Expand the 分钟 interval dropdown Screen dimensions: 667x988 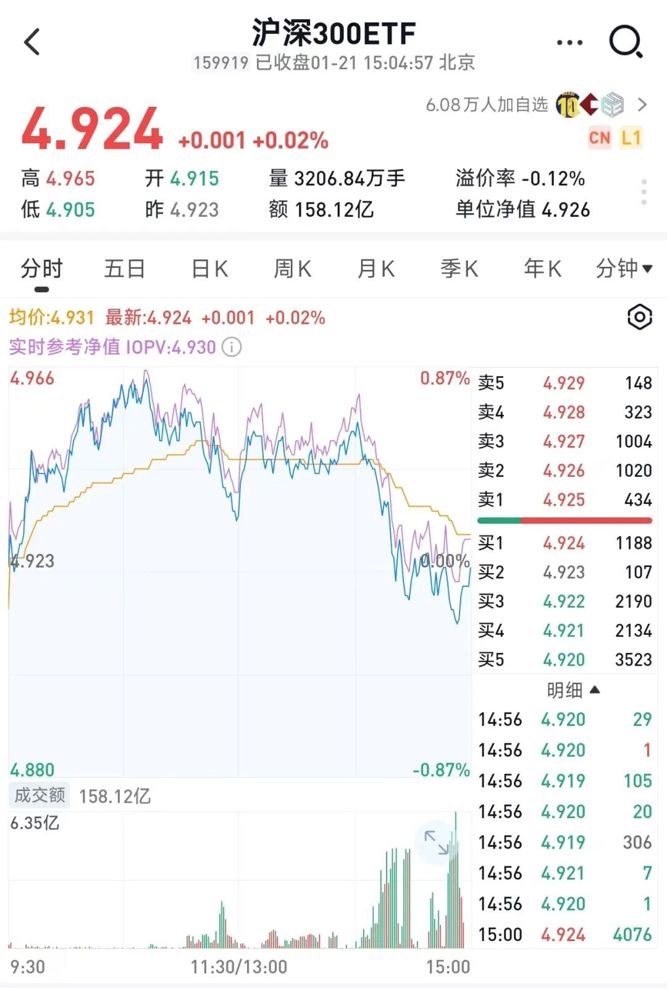tap(624, 268)
